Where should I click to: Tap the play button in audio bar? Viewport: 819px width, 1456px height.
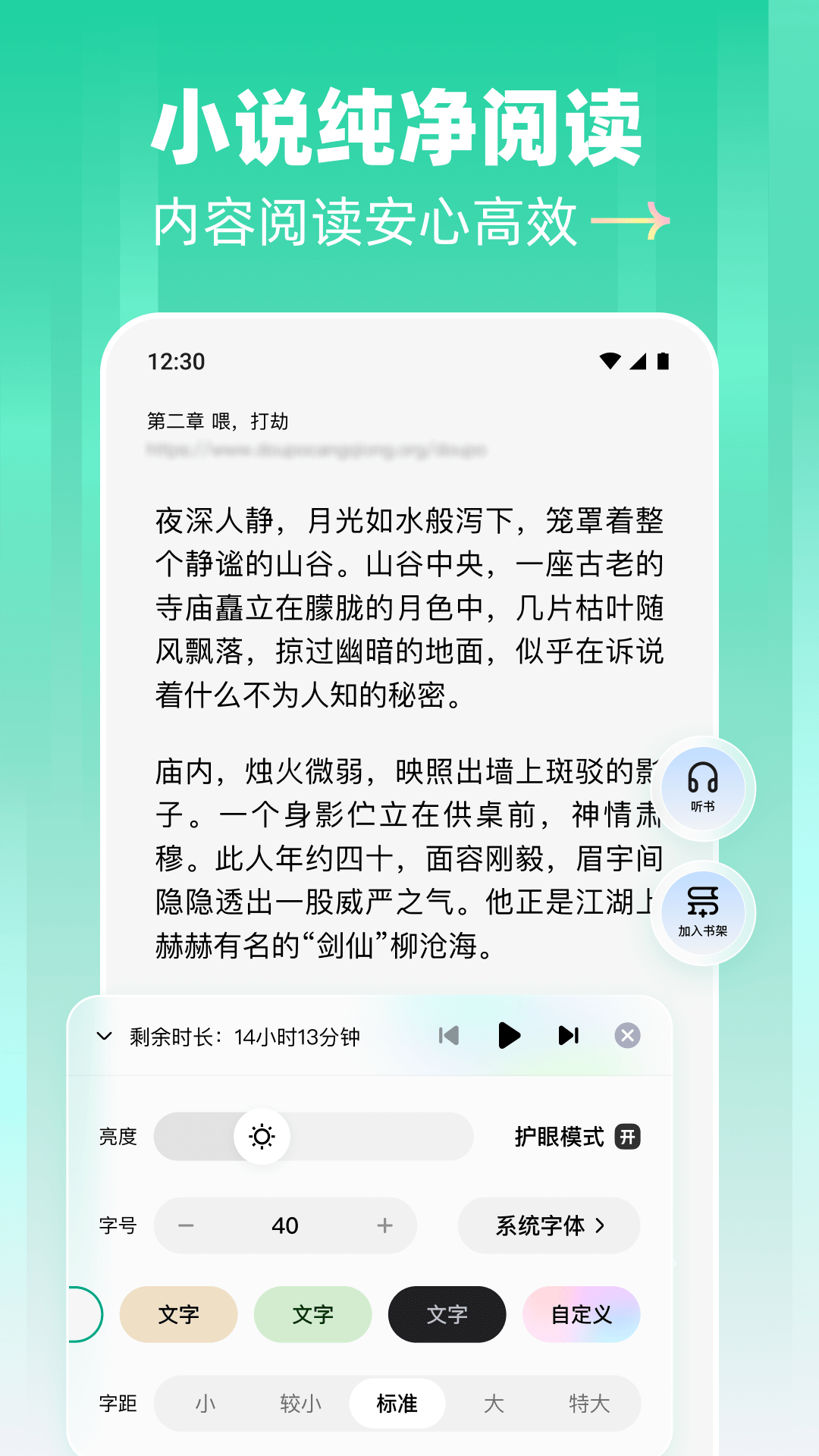click(510, 1034)
